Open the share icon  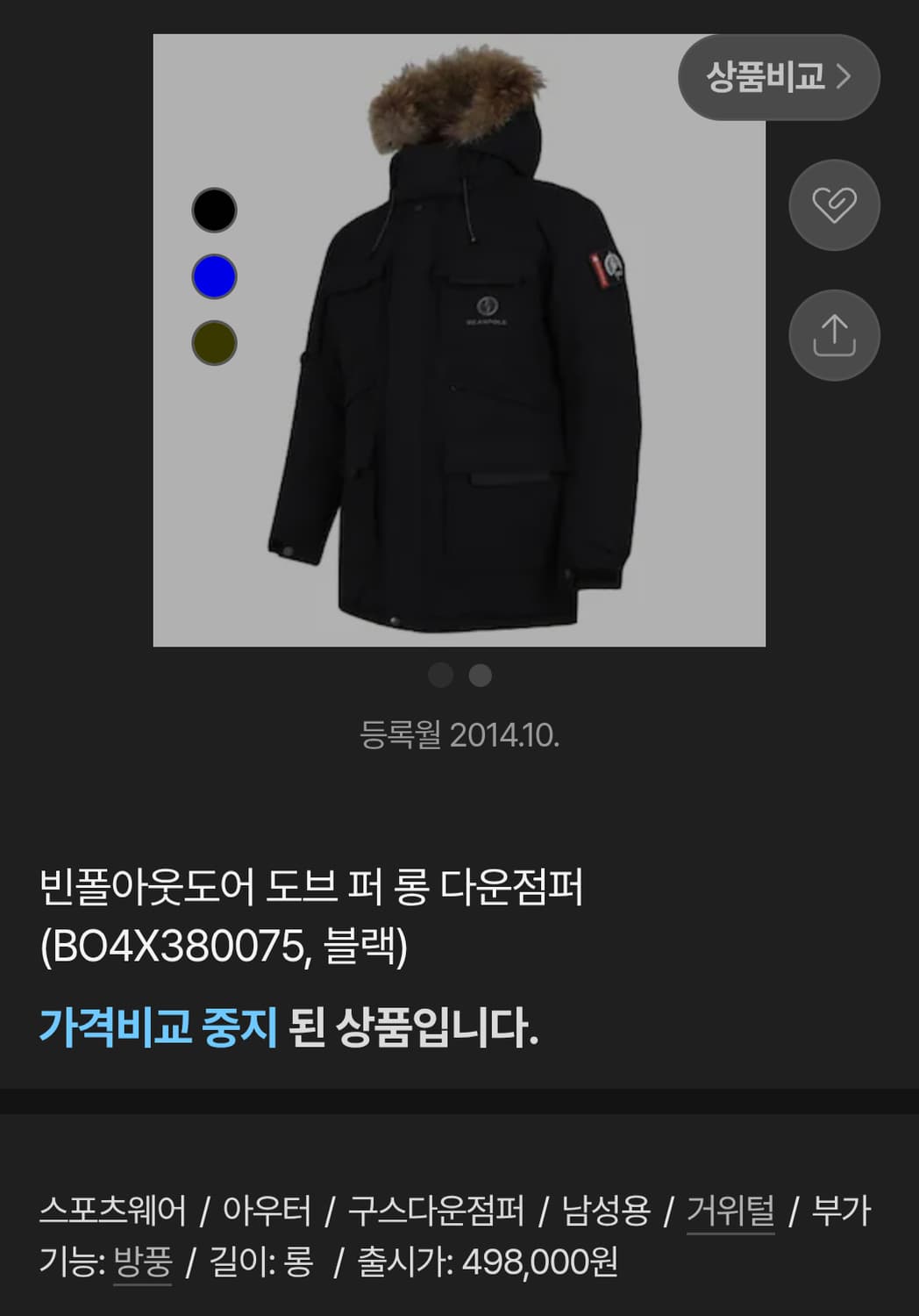tap(833, 335)
